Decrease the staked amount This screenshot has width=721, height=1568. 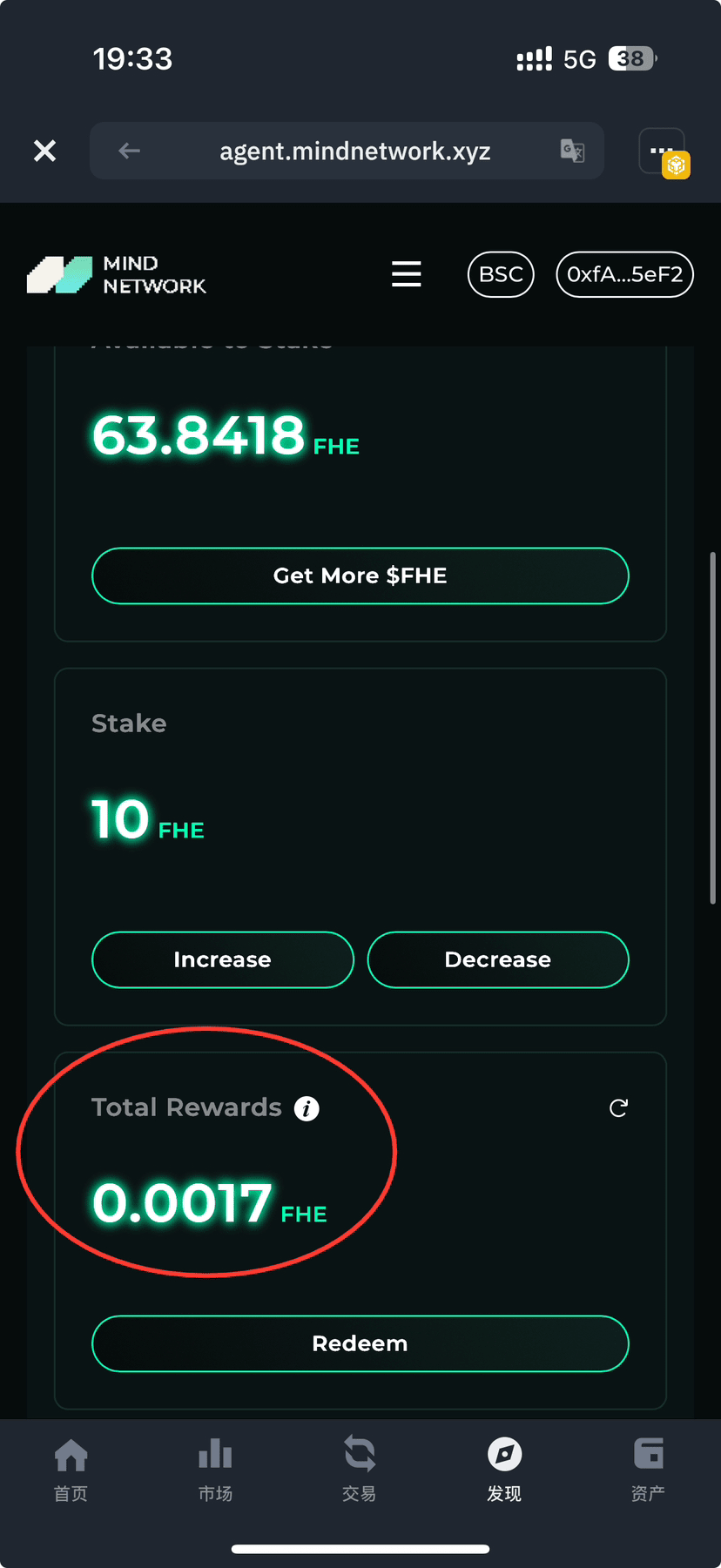pos(498,959)
